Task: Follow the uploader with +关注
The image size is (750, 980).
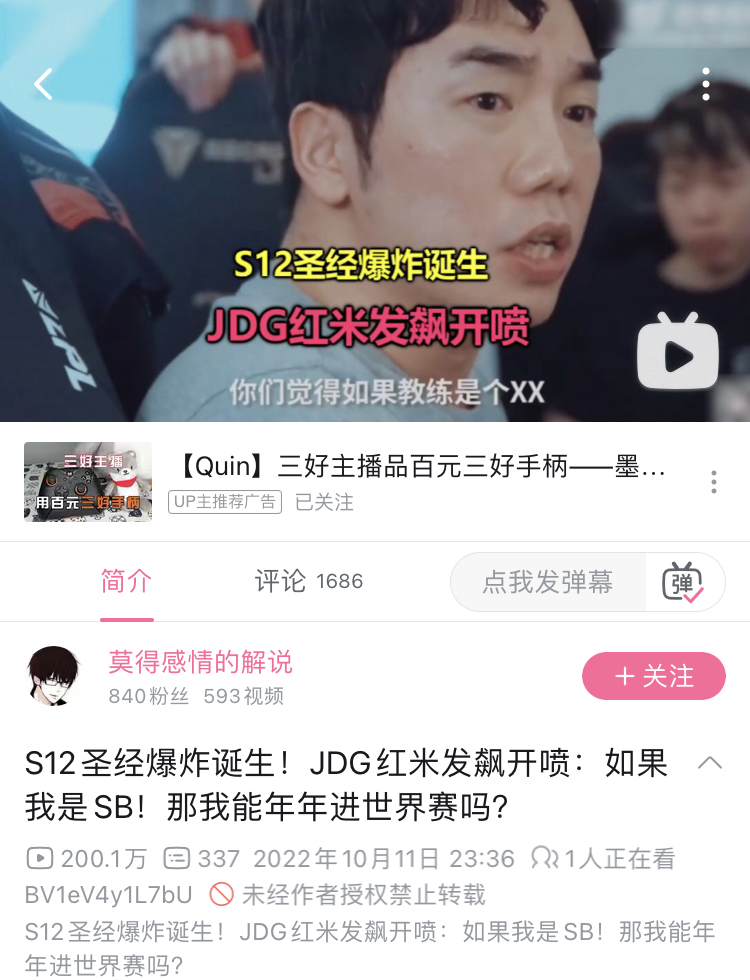Action: (x=653, y=676)
